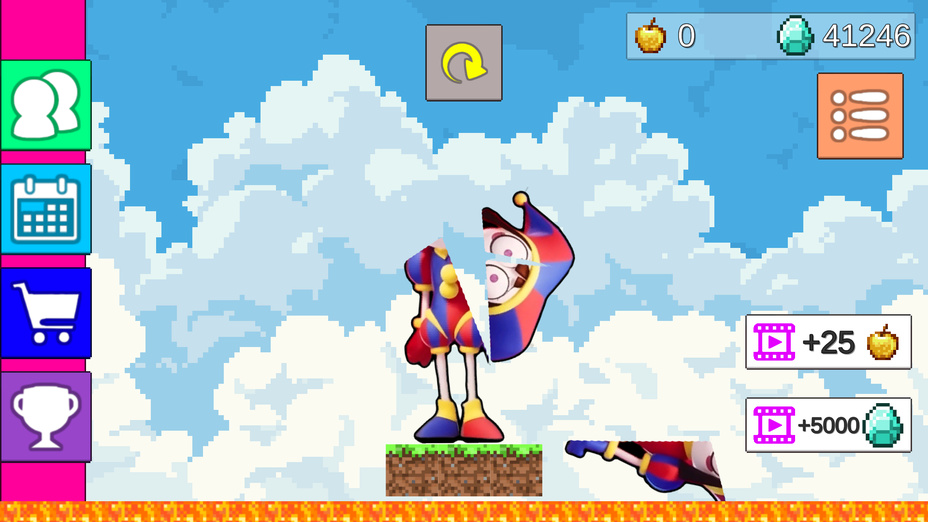Watch video for +25 golden apples
928x522 pixels.
828,342
